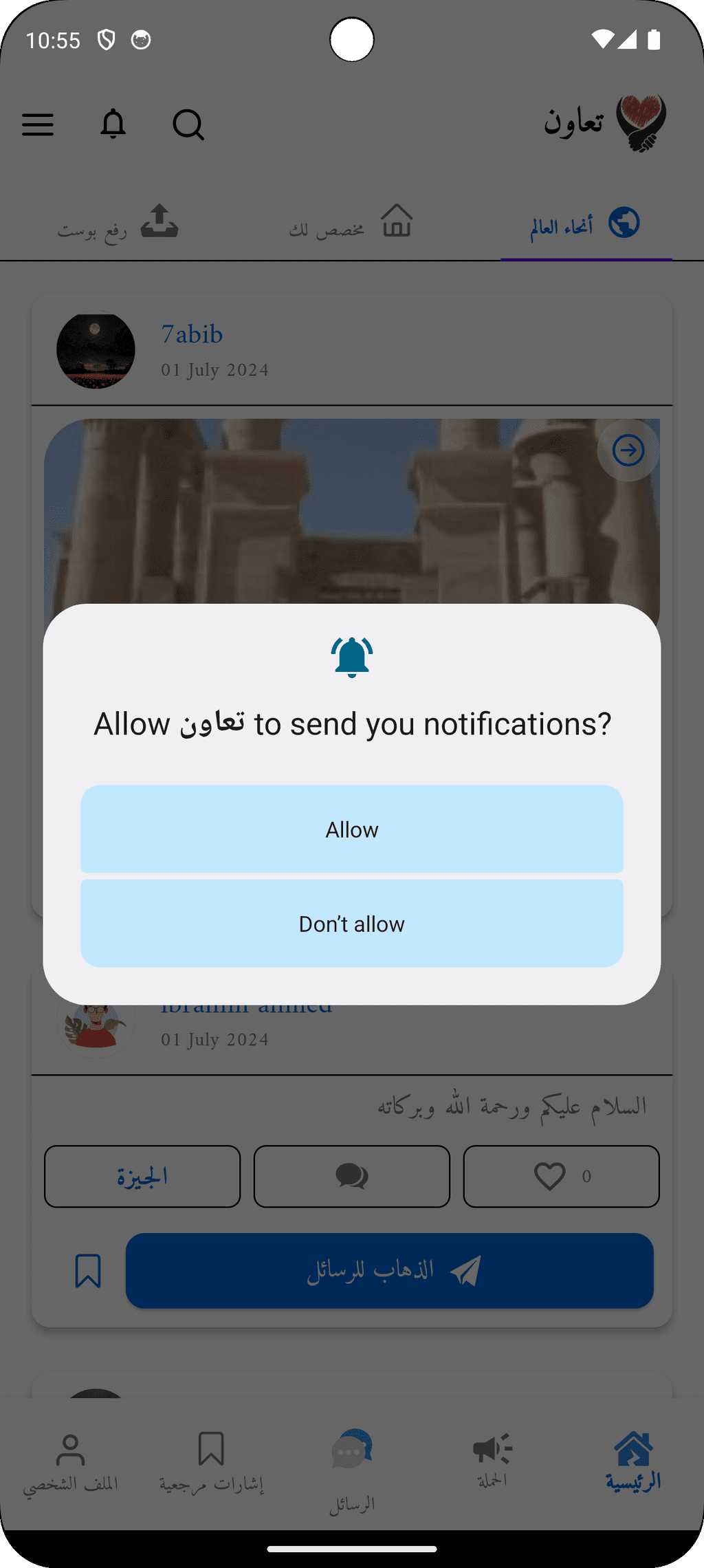Allow notifications for the app
The image size is (704, 1568).
point(352,829)
